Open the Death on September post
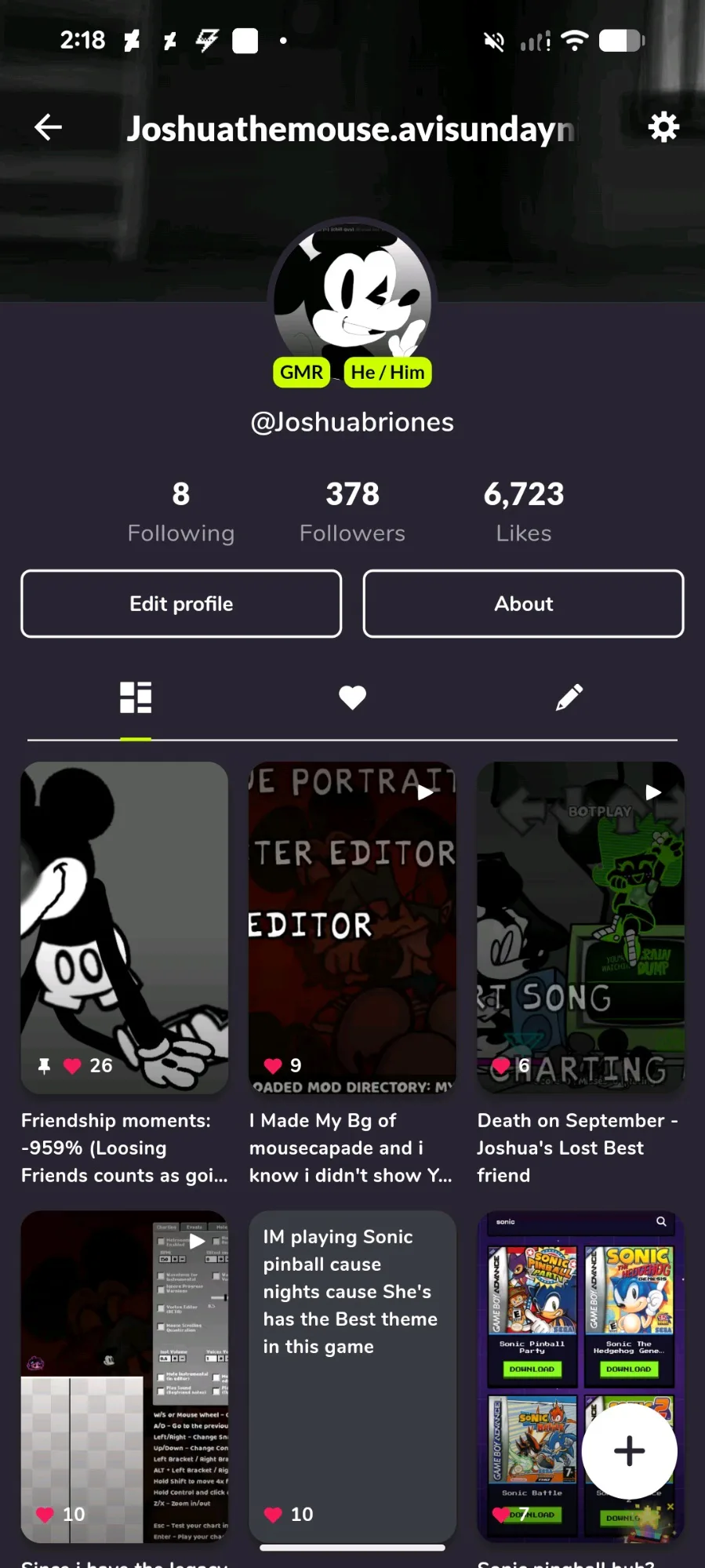 coord(580,927)
